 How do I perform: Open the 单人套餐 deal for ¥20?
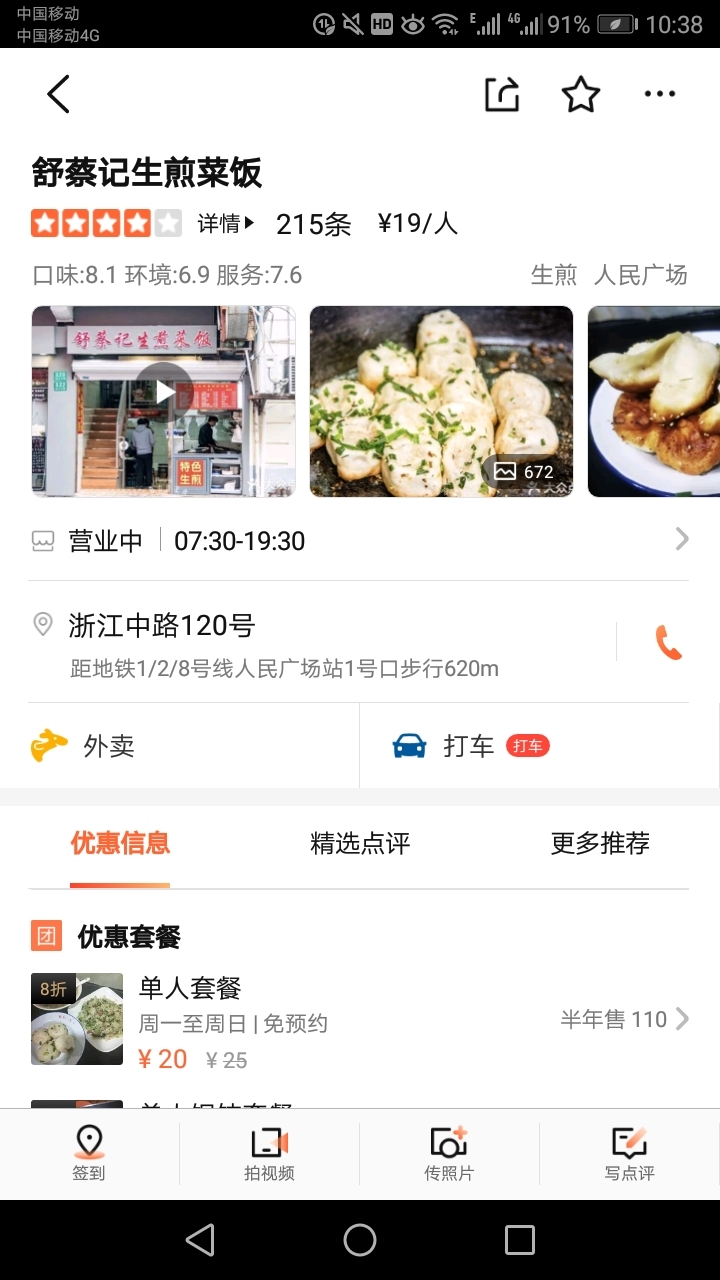[360, 1020]
